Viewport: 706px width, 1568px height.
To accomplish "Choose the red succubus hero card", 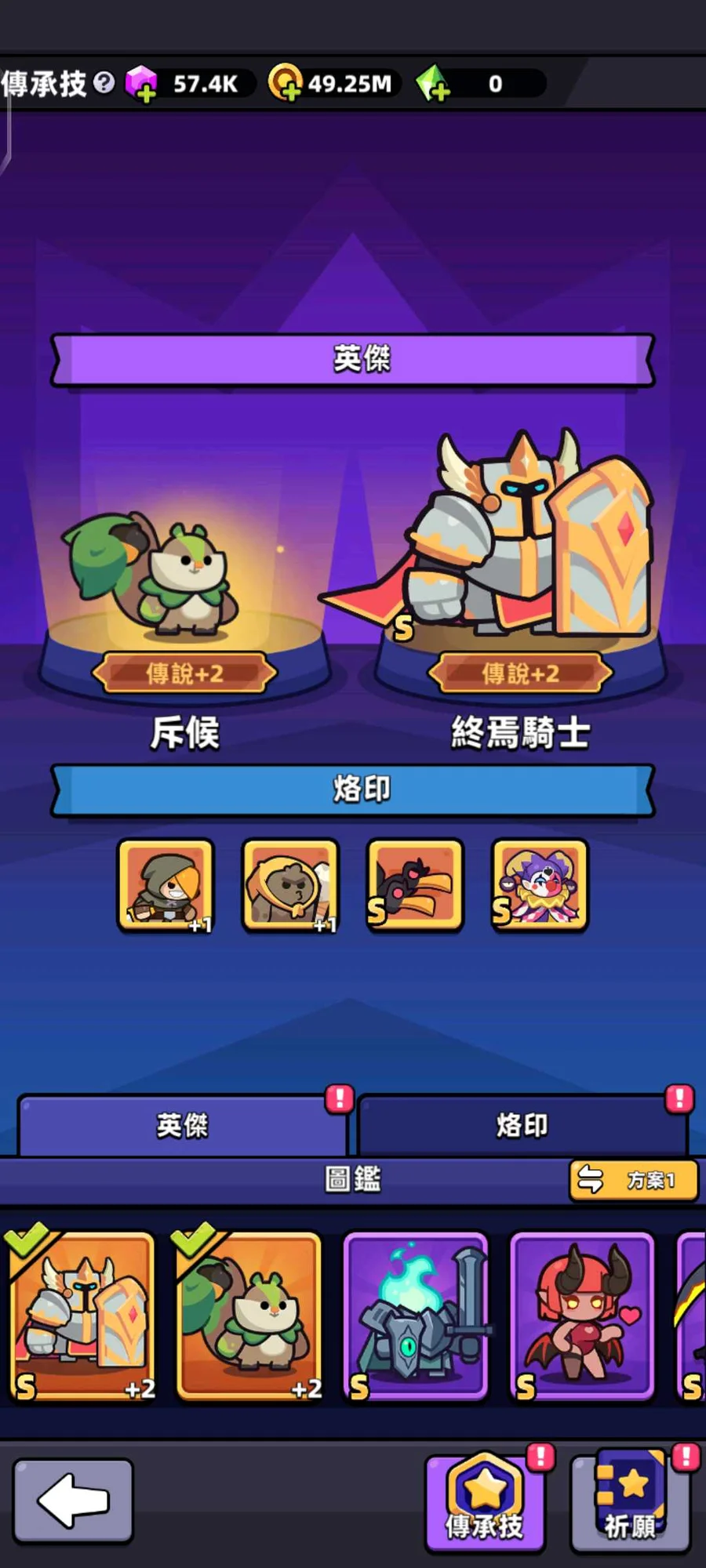I will [582, 1316].
